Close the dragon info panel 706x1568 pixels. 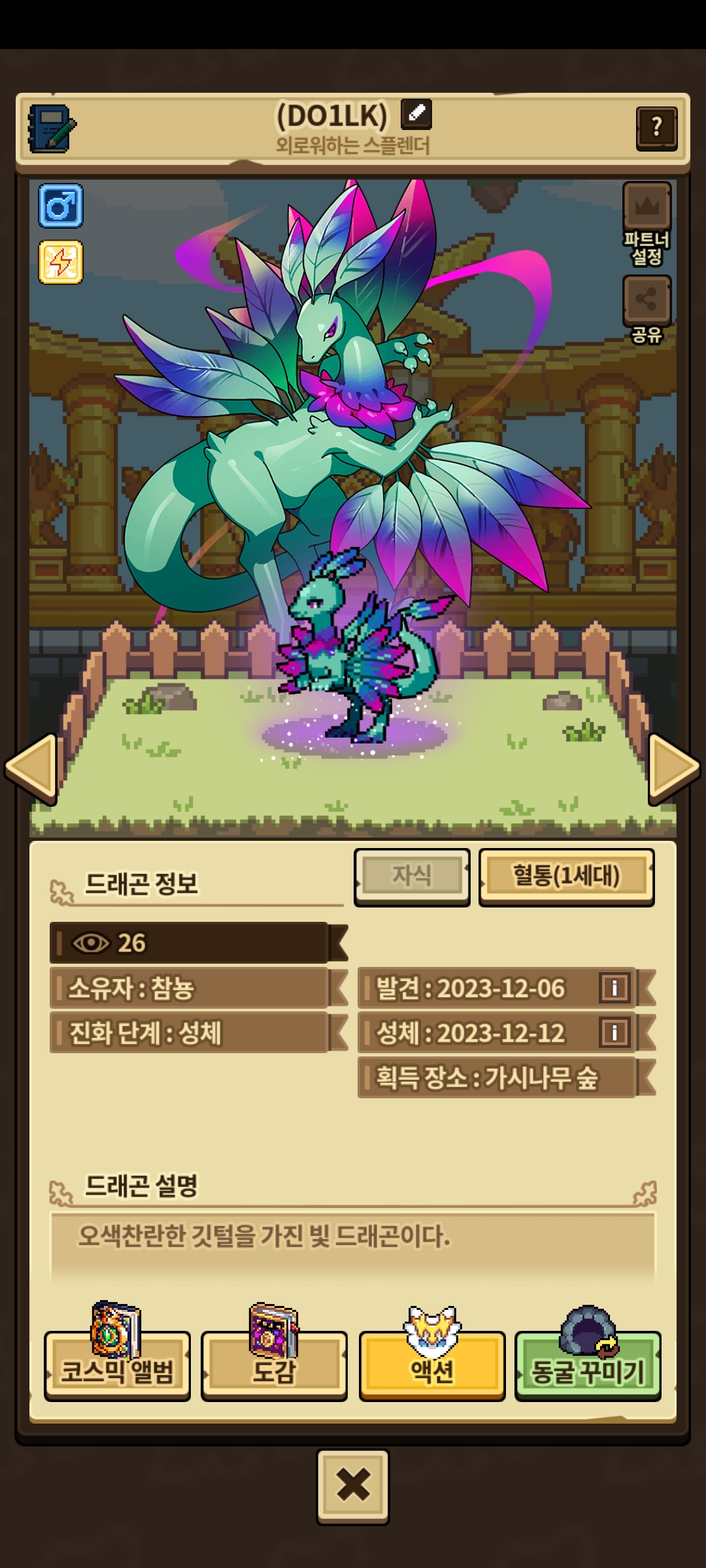(353, 1486)
